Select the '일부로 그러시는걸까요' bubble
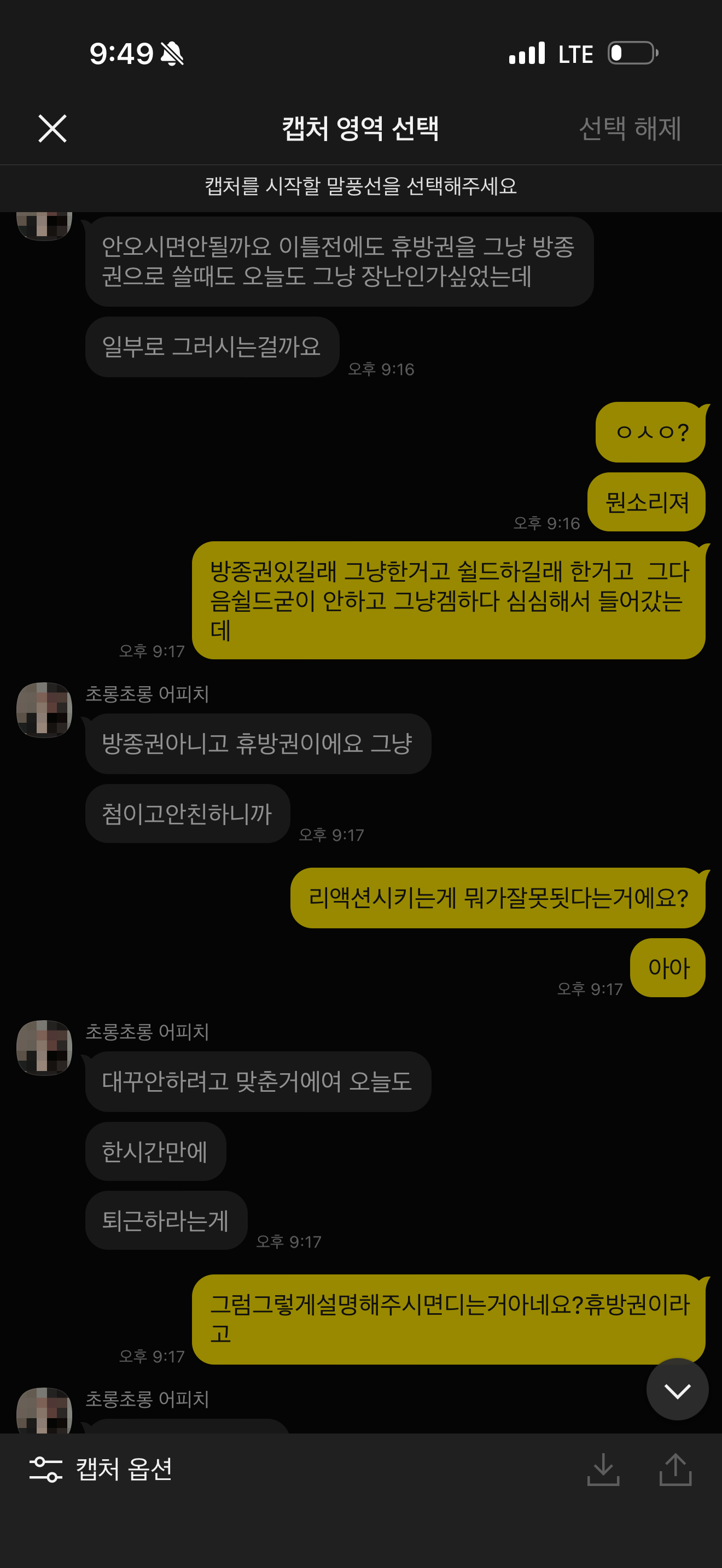The image size is (722, 1568). click(211, 347)
